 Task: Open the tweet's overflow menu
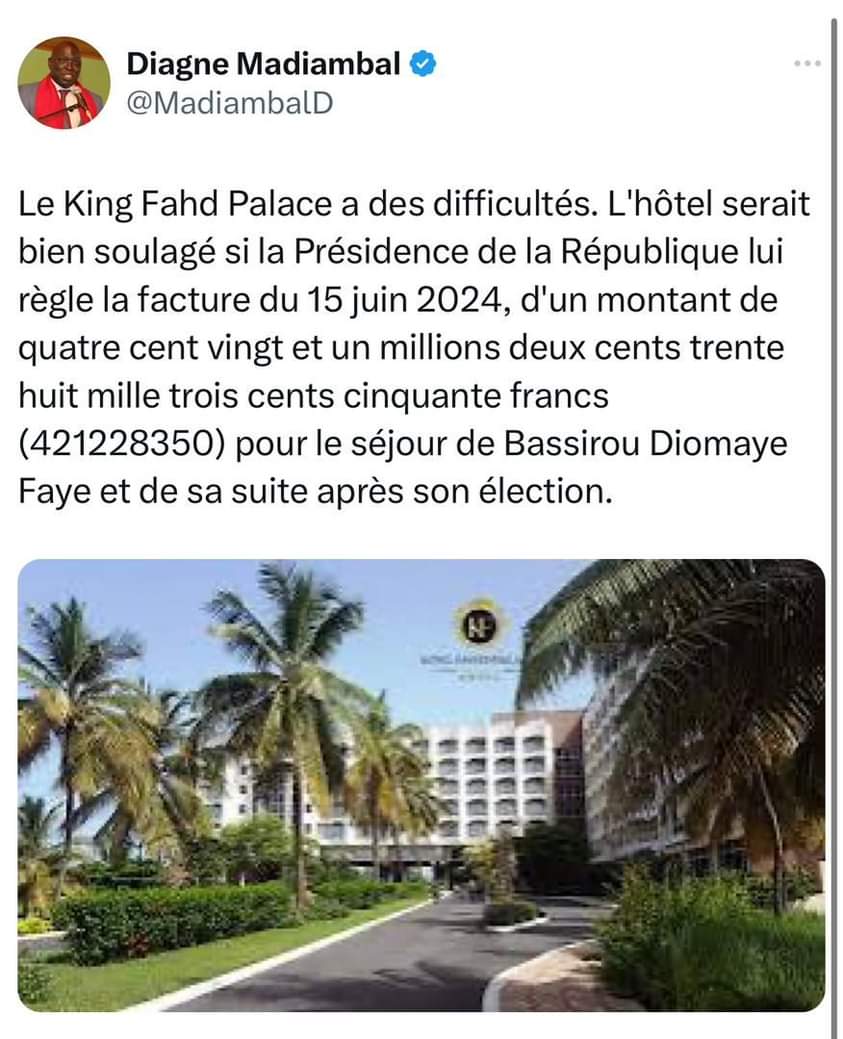[x=806, y=64]
